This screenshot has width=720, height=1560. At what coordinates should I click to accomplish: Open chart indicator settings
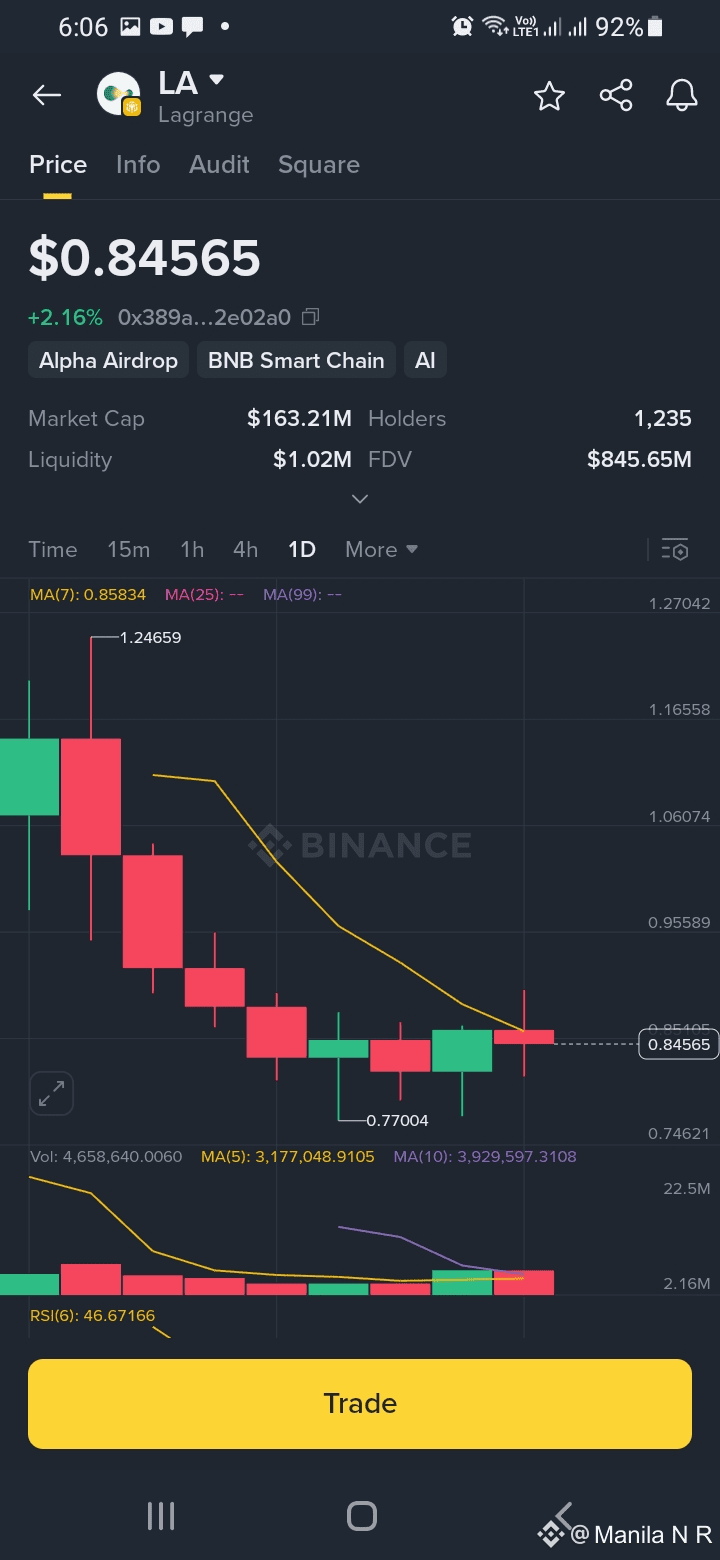click(x=675, y=550)
